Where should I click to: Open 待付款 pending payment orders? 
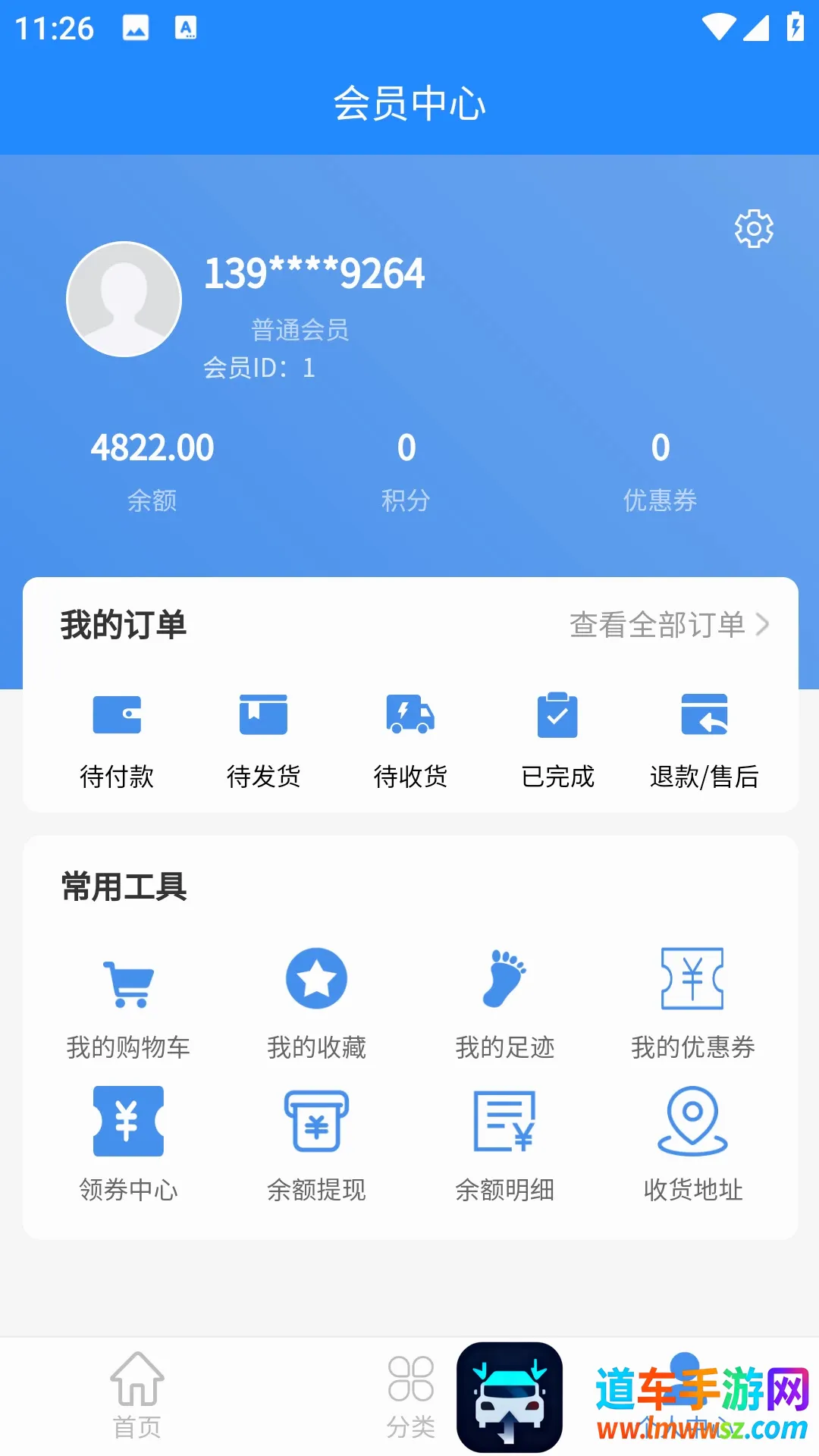tap(117, 740)
